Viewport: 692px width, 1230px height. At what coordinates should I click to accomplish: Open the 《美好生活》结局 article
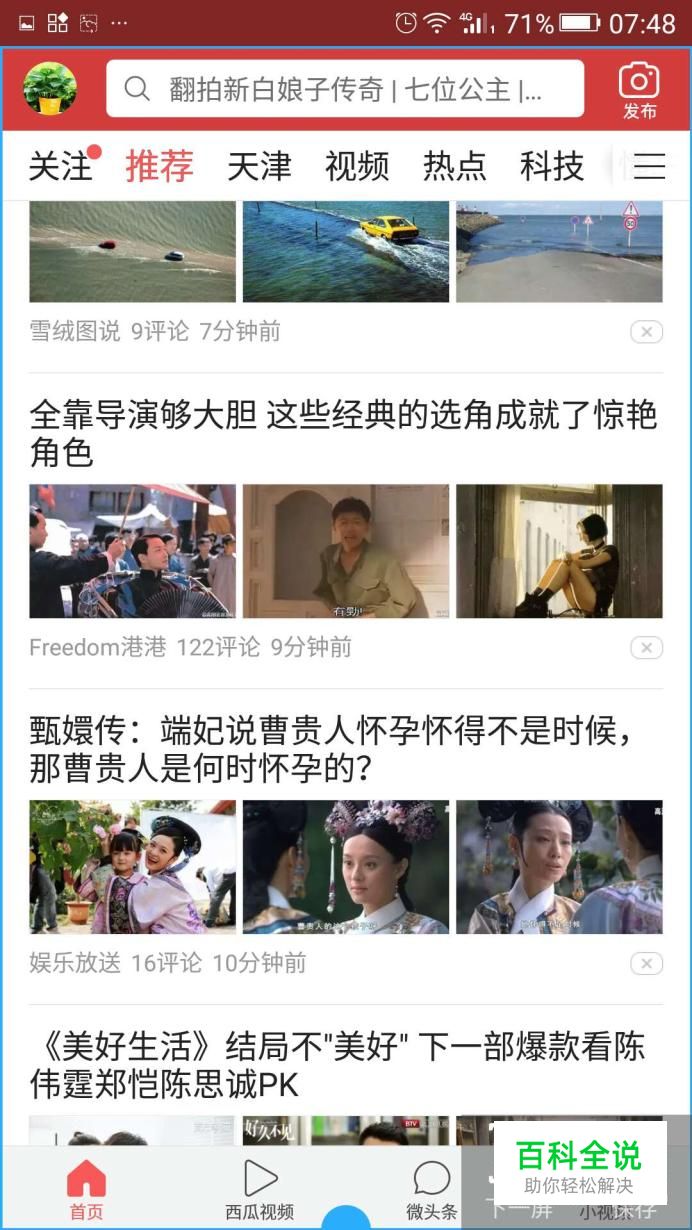tap(337, 1065)
